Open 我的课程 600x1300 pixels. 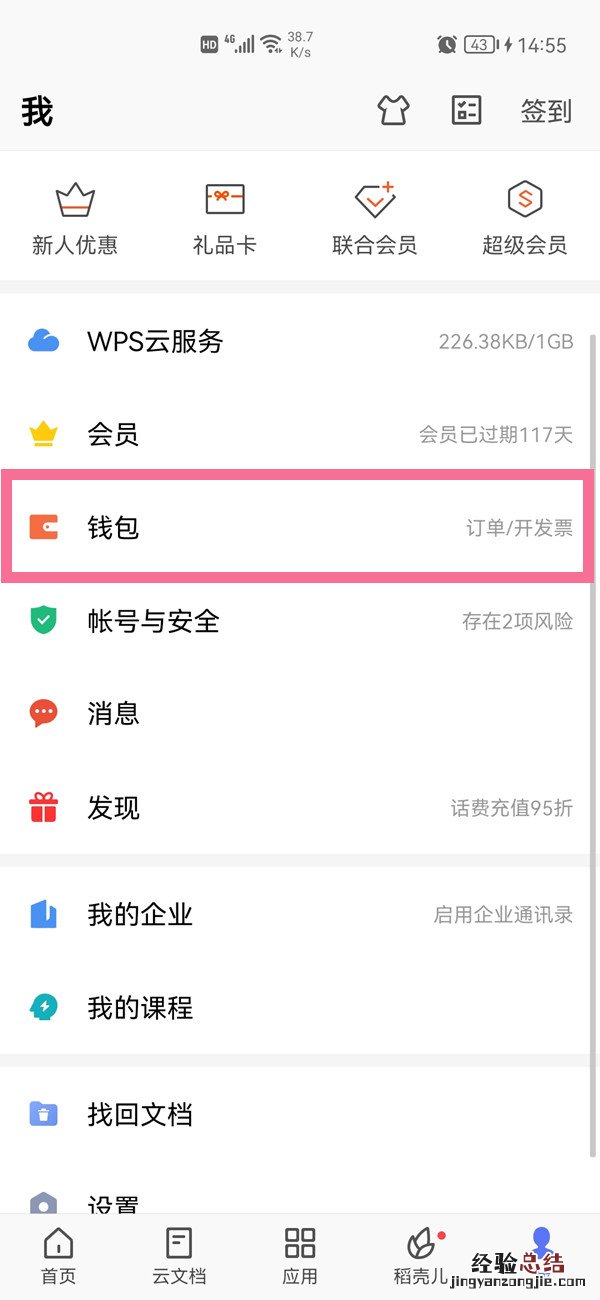point(300,1008)
